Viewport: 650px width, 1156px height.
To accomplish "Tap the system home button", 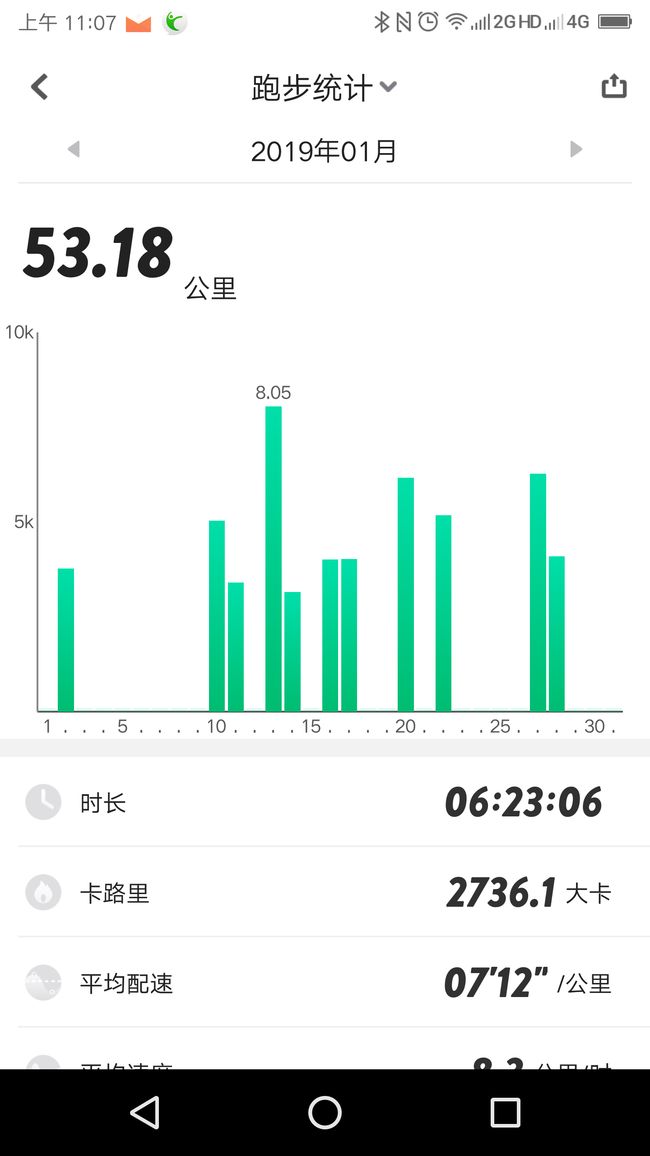I will point(325,1113).
